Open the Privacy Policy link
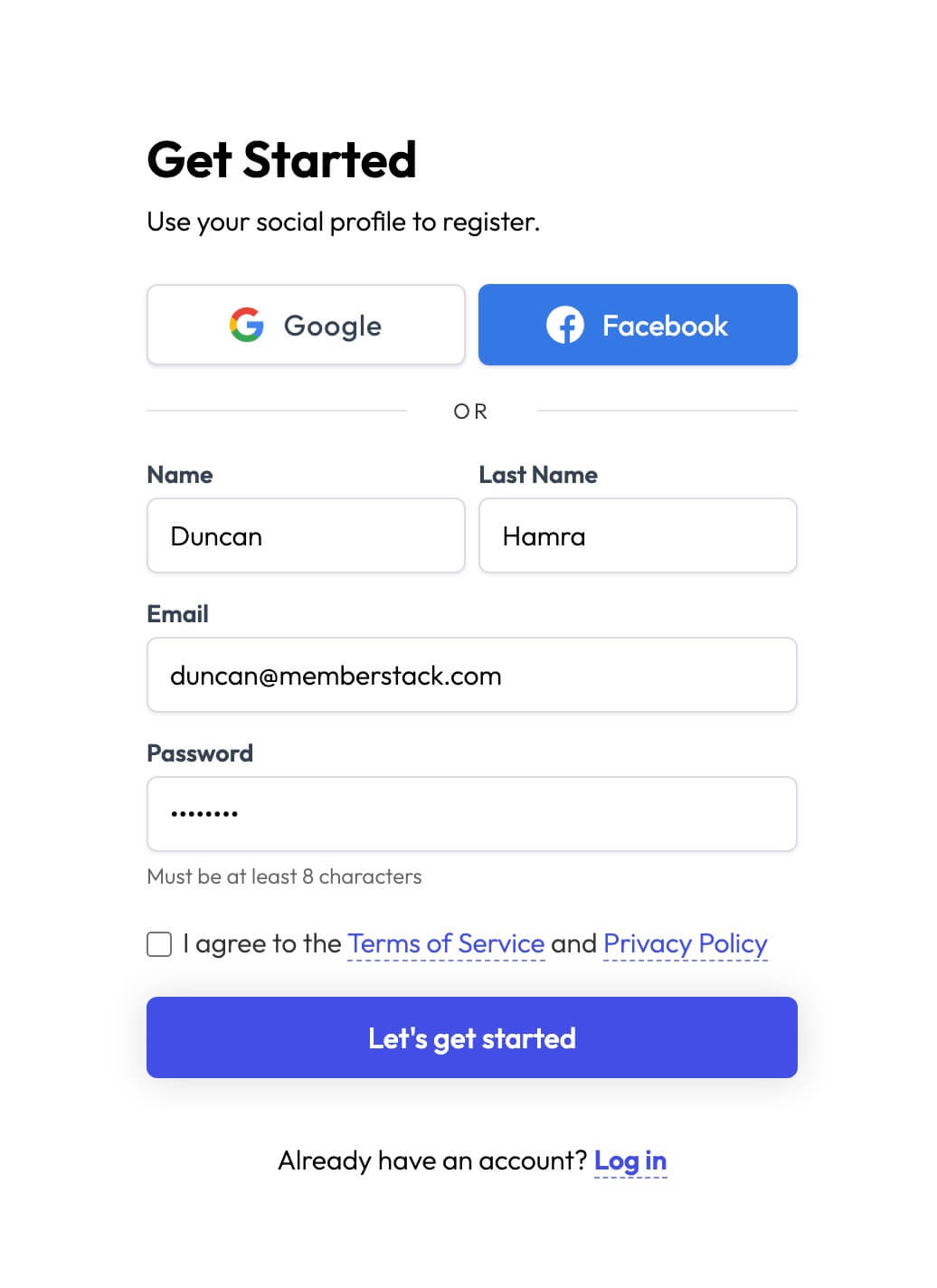Viewport: 937px width, 1288px height. tap(685, 943)
